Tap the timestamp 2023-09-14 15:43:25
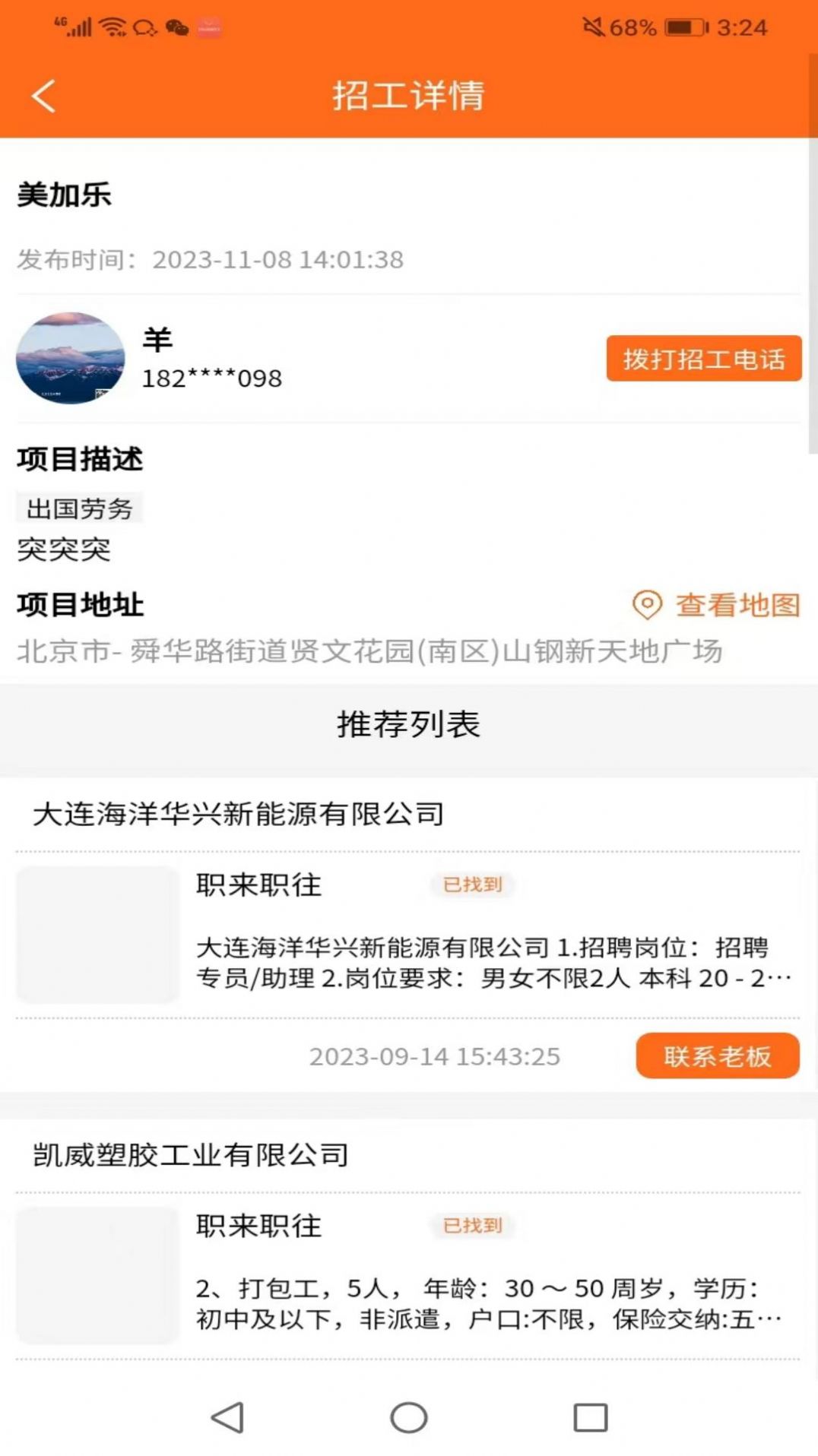Screen dimensions: 818x1456 click(x=434, y=1056)
